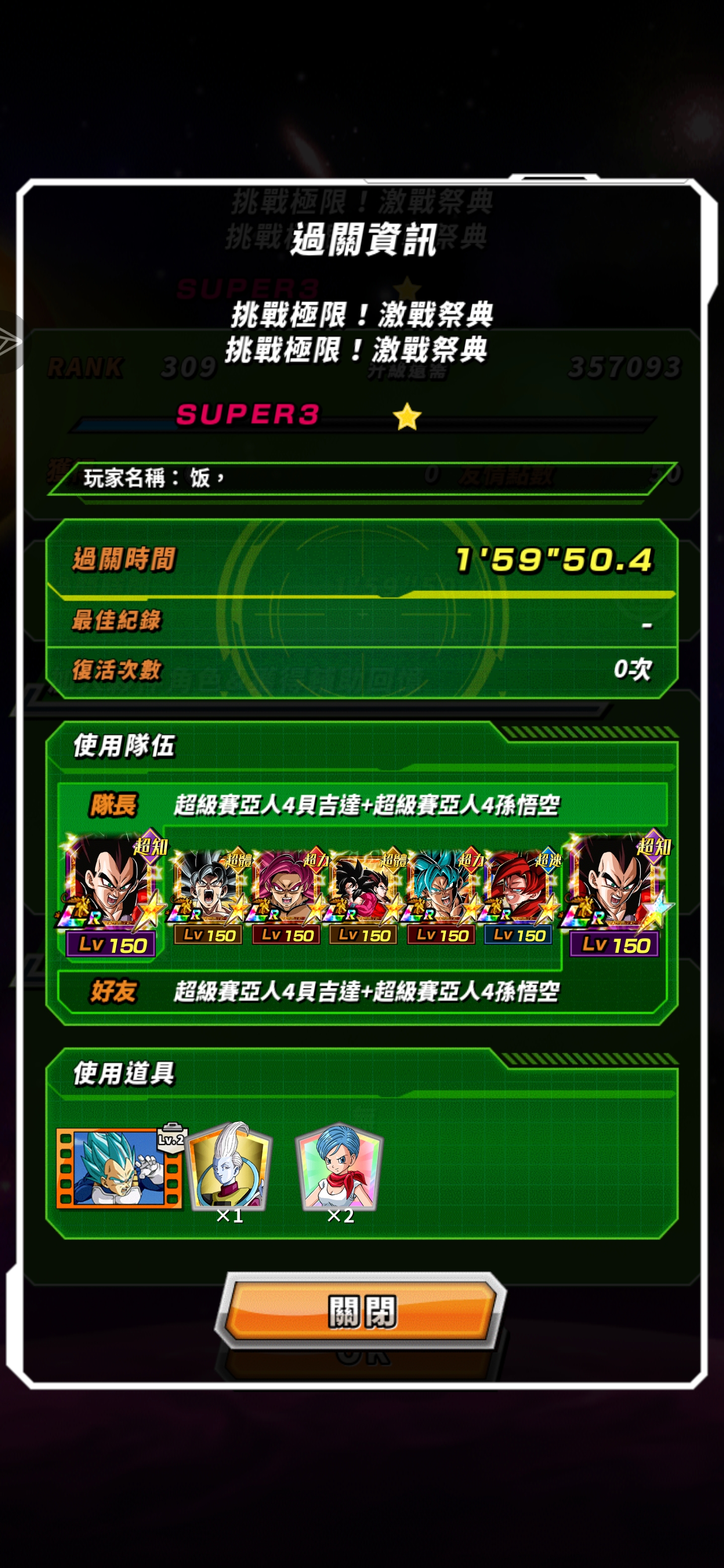The width and height of the screenshot is (724, 1568).
Task: Tap the orange 關閉 close button
Action: pyautogui.click(x=361, y=1311)
